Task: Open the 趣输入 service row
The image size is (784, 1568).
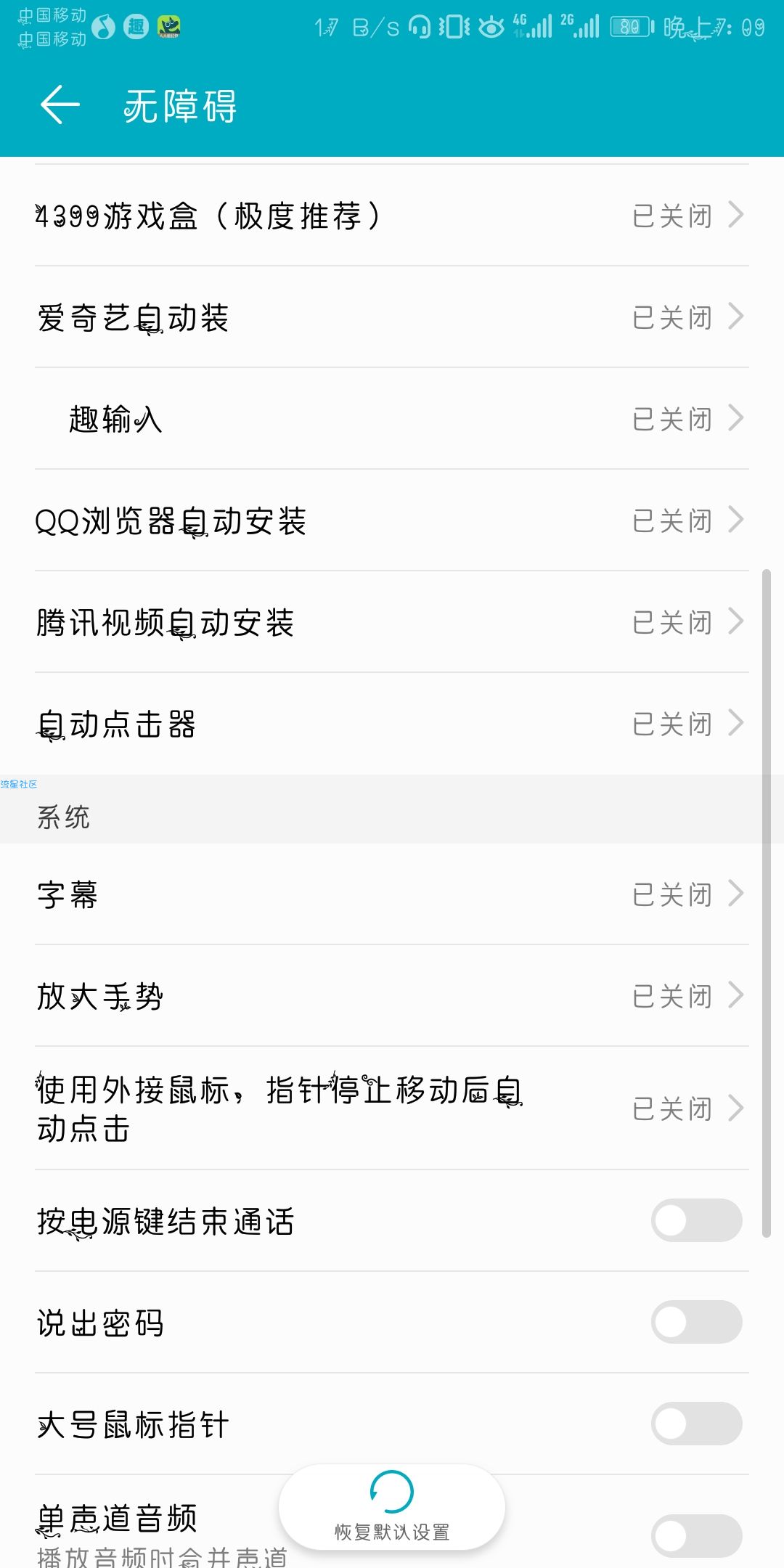Action: click(392, 419)
